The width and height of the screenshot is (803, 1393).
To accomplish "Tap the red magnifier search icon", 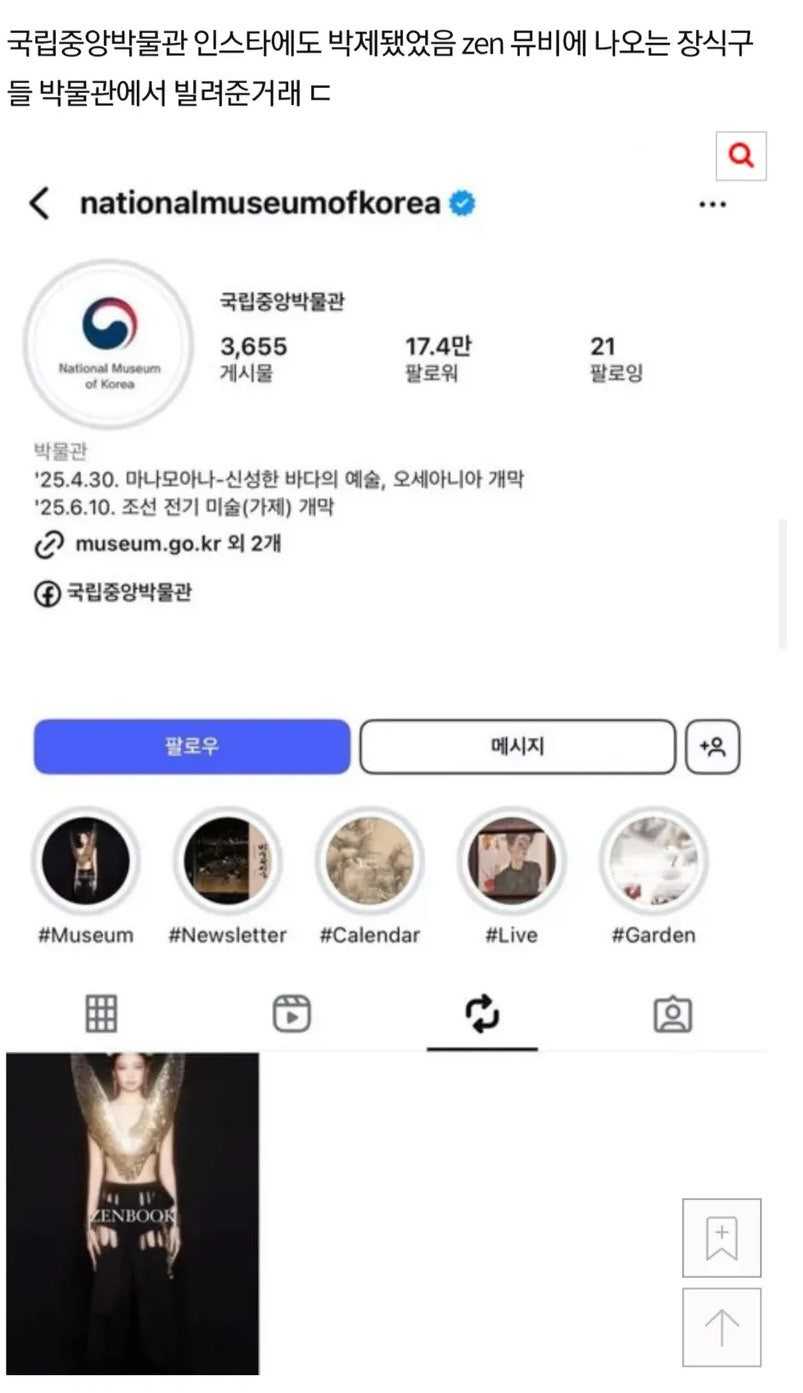I will 741,156.
